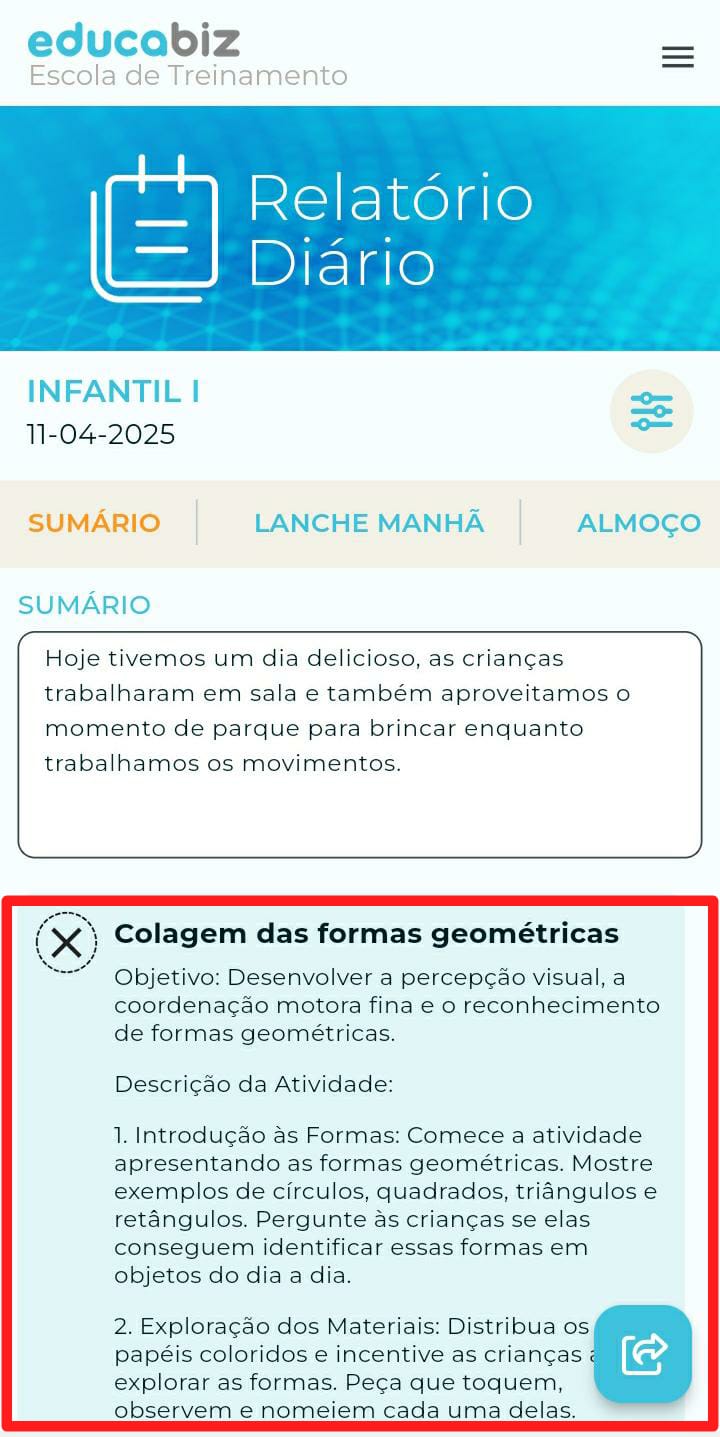Switch to the Sumário tab
Viewport: 720px width, 1437px height.
pyautogui.click(x=94, y=523)
